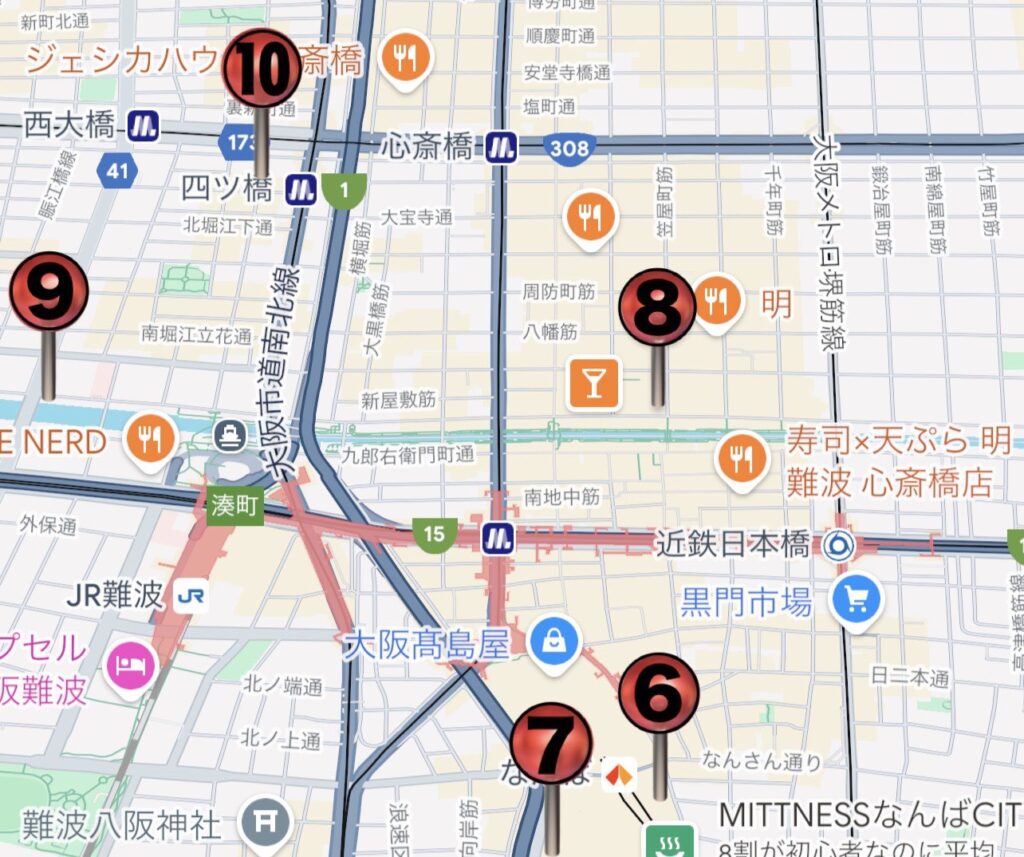Tap the 大阪高島屋 shopping bag marker
Image resolution: width=1024 pixels, height=857 pixels.
[551, 639]
